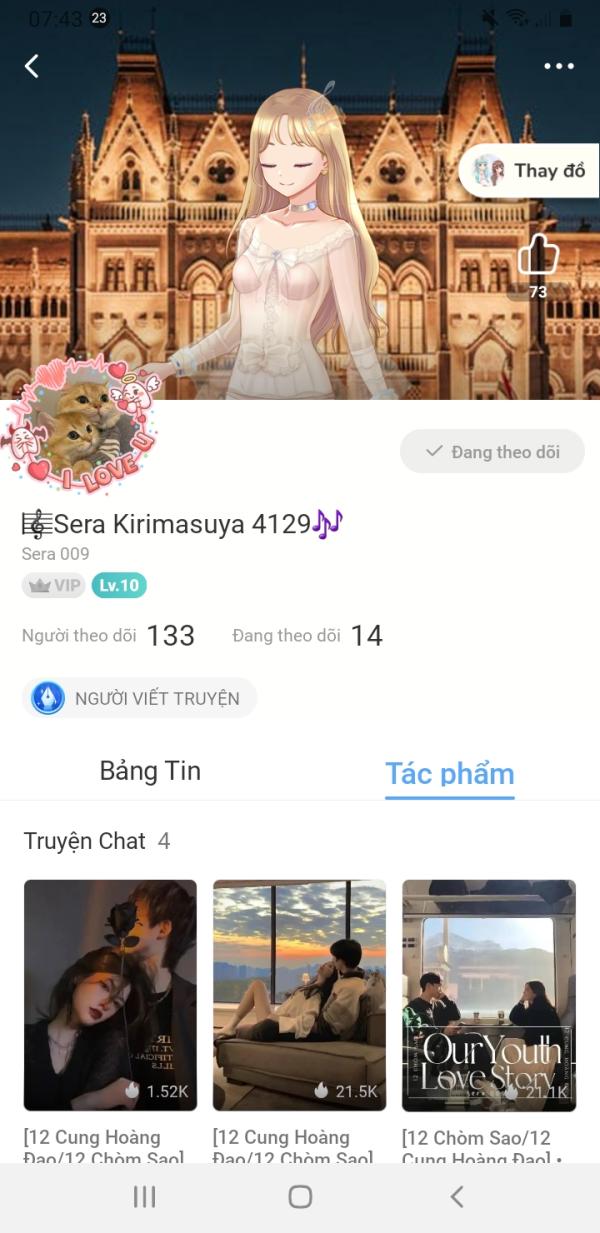Screen dimensions: 600x1233
Task: Open the story with 21.5K views
Action: (299, 995)
